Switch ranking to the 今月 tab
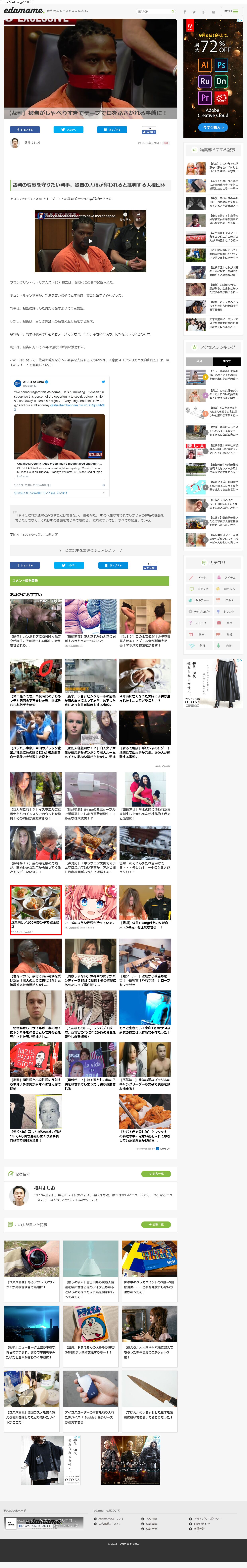This screenshot has width=247, height=1568. point(199,362)
